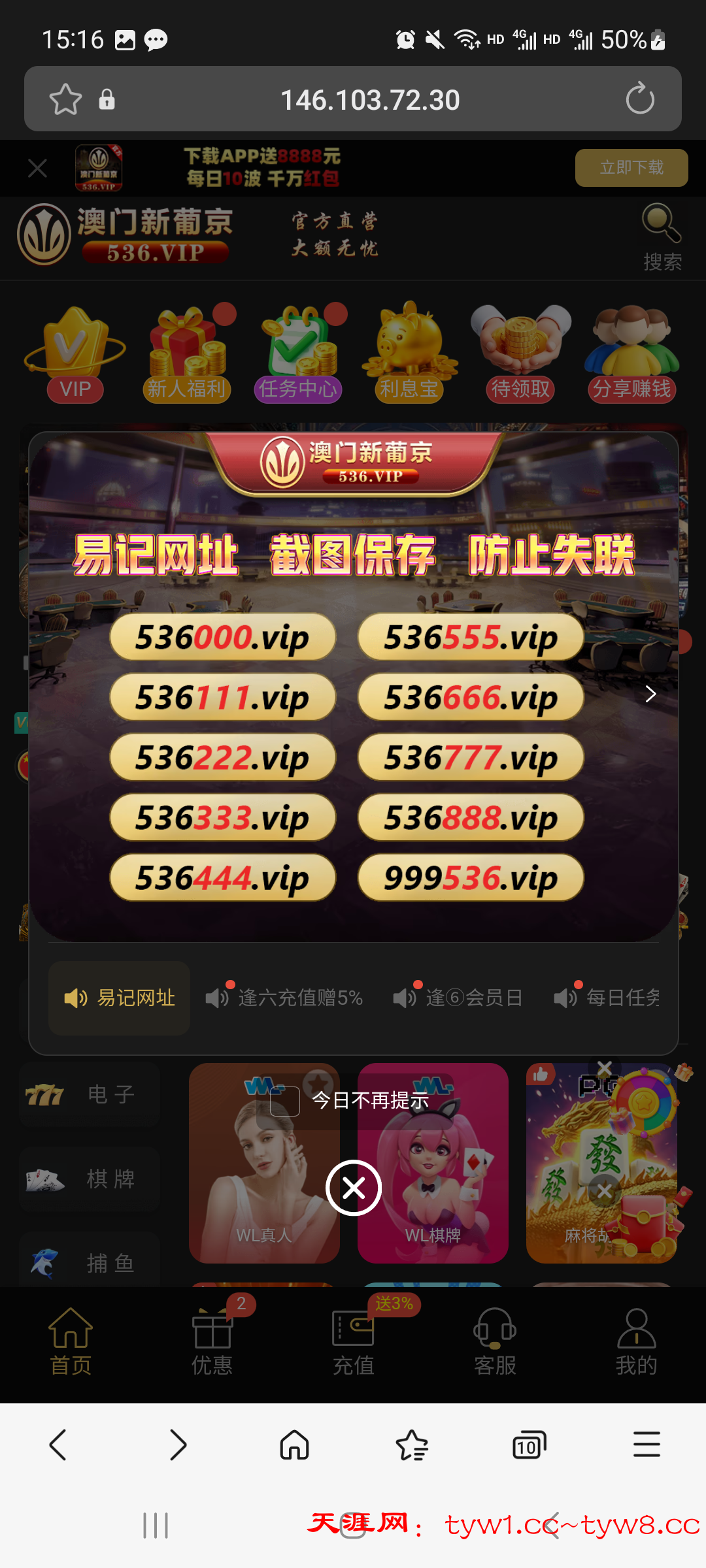Dismiss the app download banner
The width and height of the screenshot is (706, 1568).
click(x=37, y=169)
